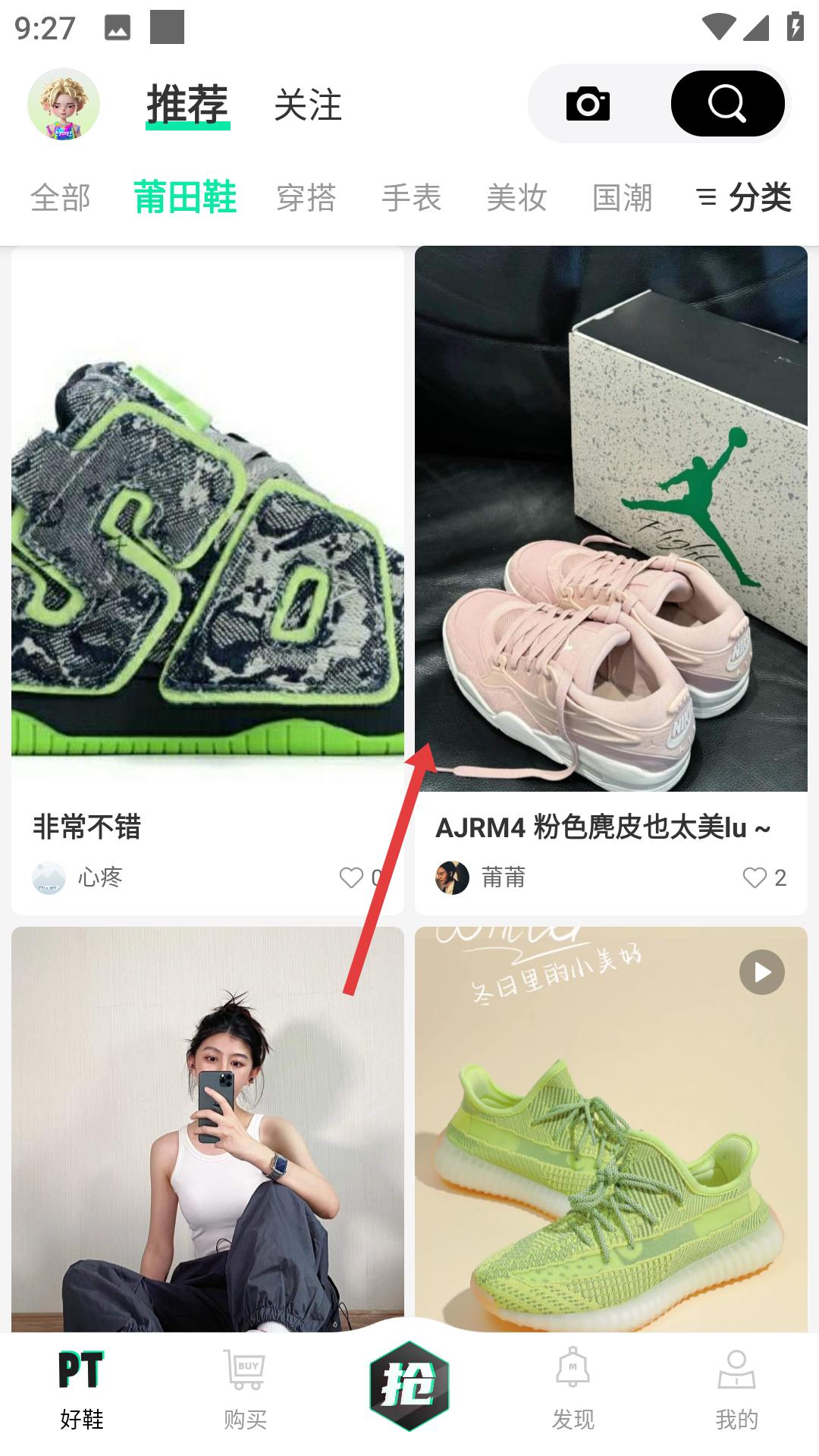The height and width of the screenshot is (1456, 819).
Task: Switch to the 关注 tab
Action: click(308, 105)
